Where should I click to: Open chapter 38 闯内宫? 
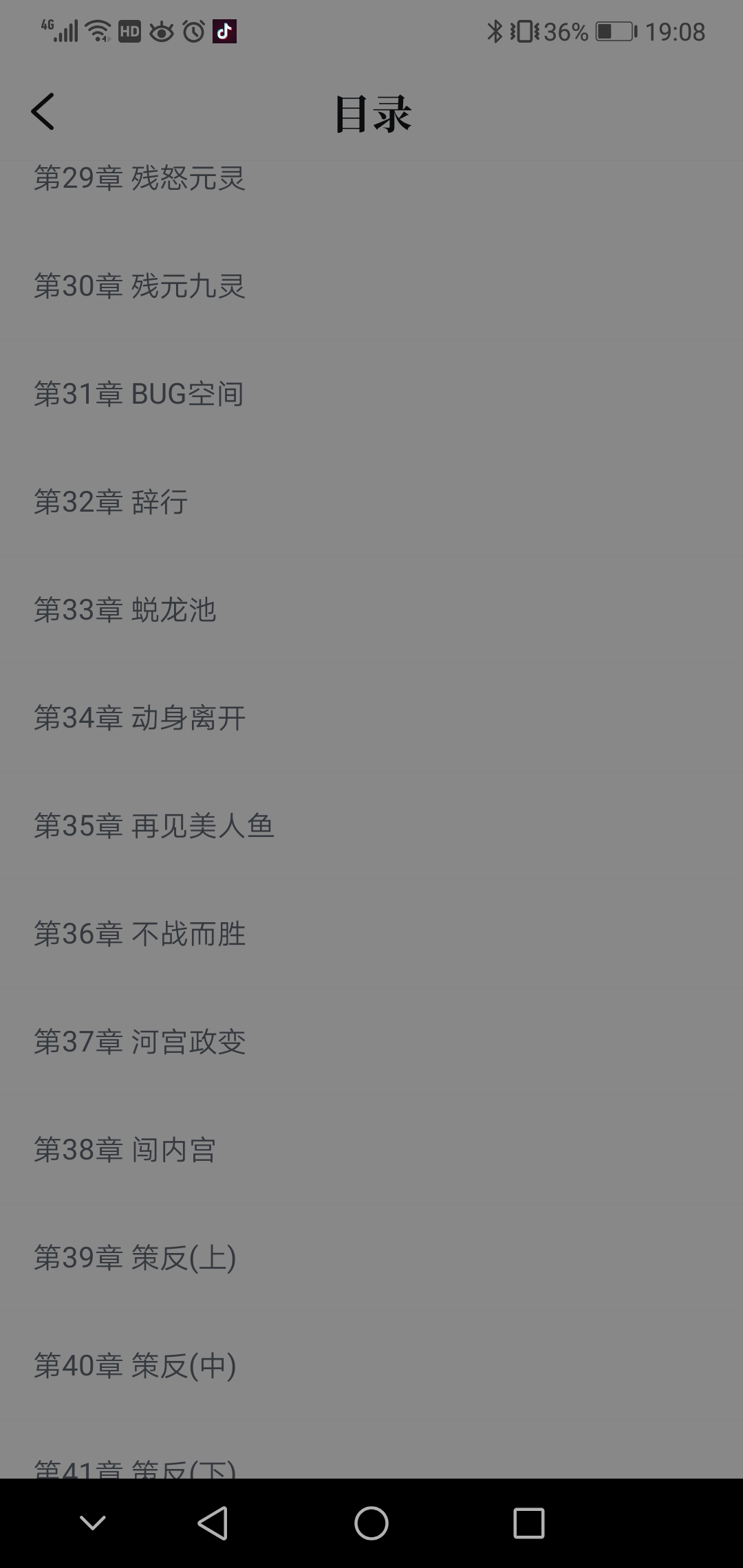coord(125,1150)
